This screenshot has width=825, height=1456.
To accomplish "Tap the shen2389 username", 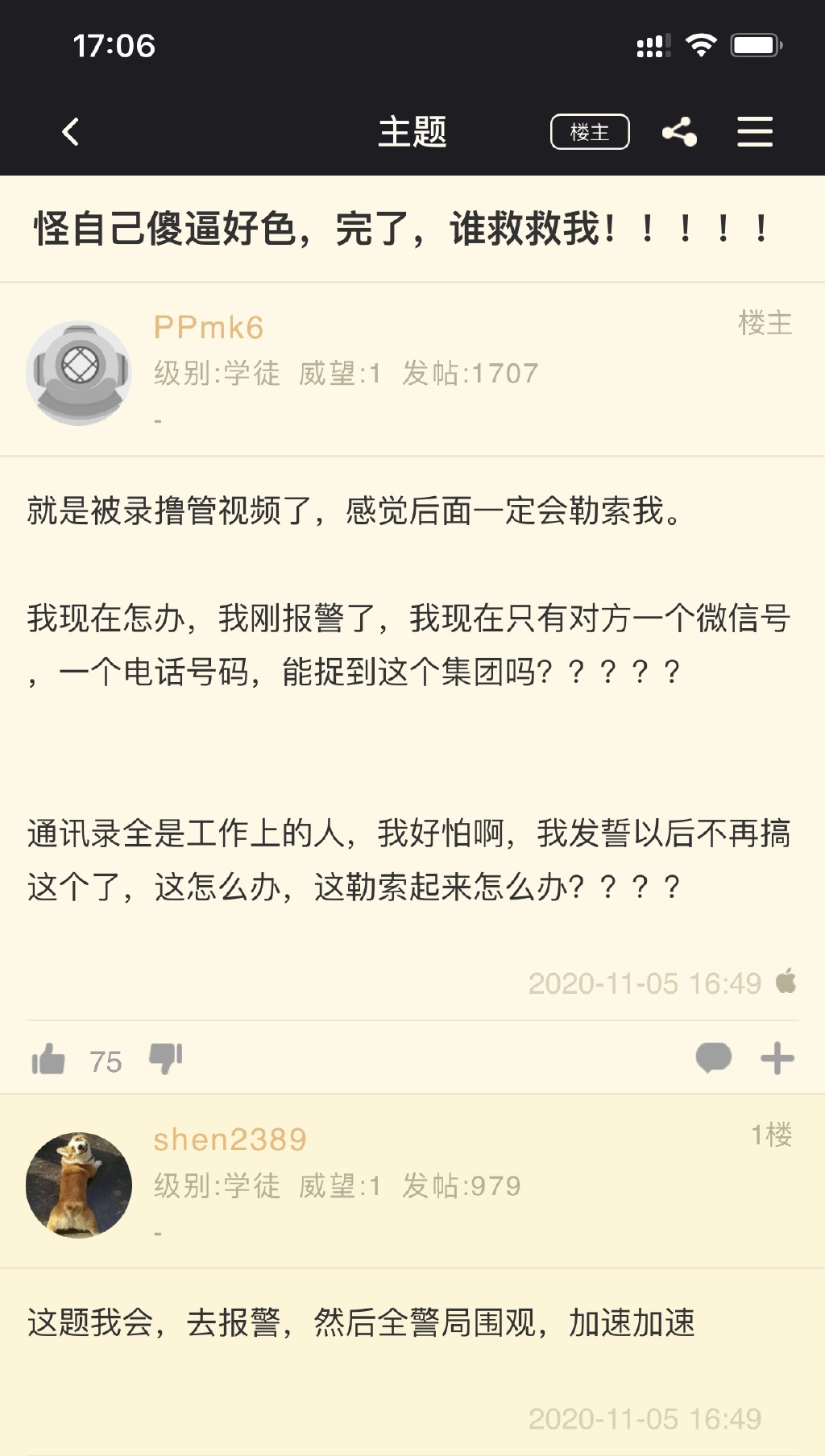I will tap(230, 1140).
